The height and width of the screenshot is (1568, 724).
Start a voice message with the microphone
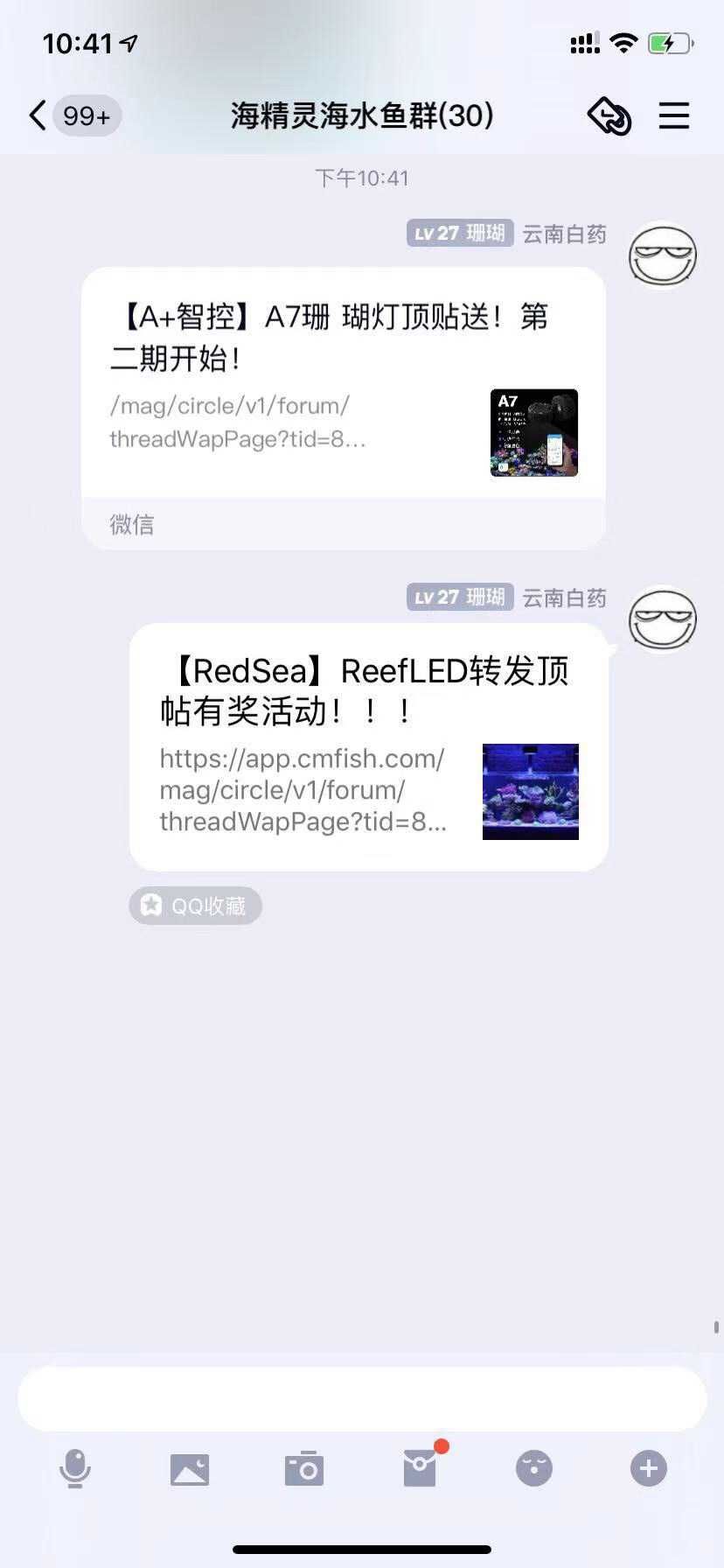(75, 1468)
